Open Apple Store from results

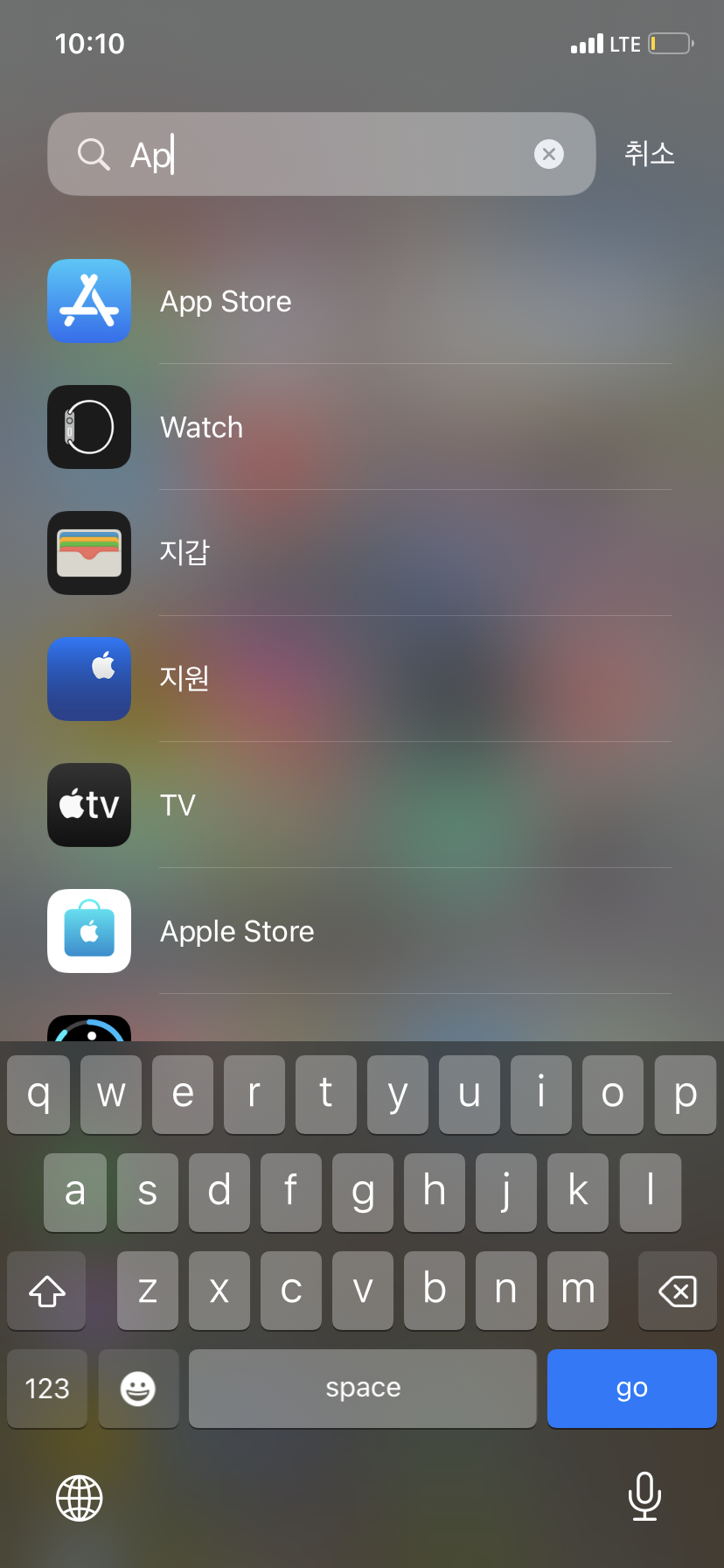pos(237,932)
